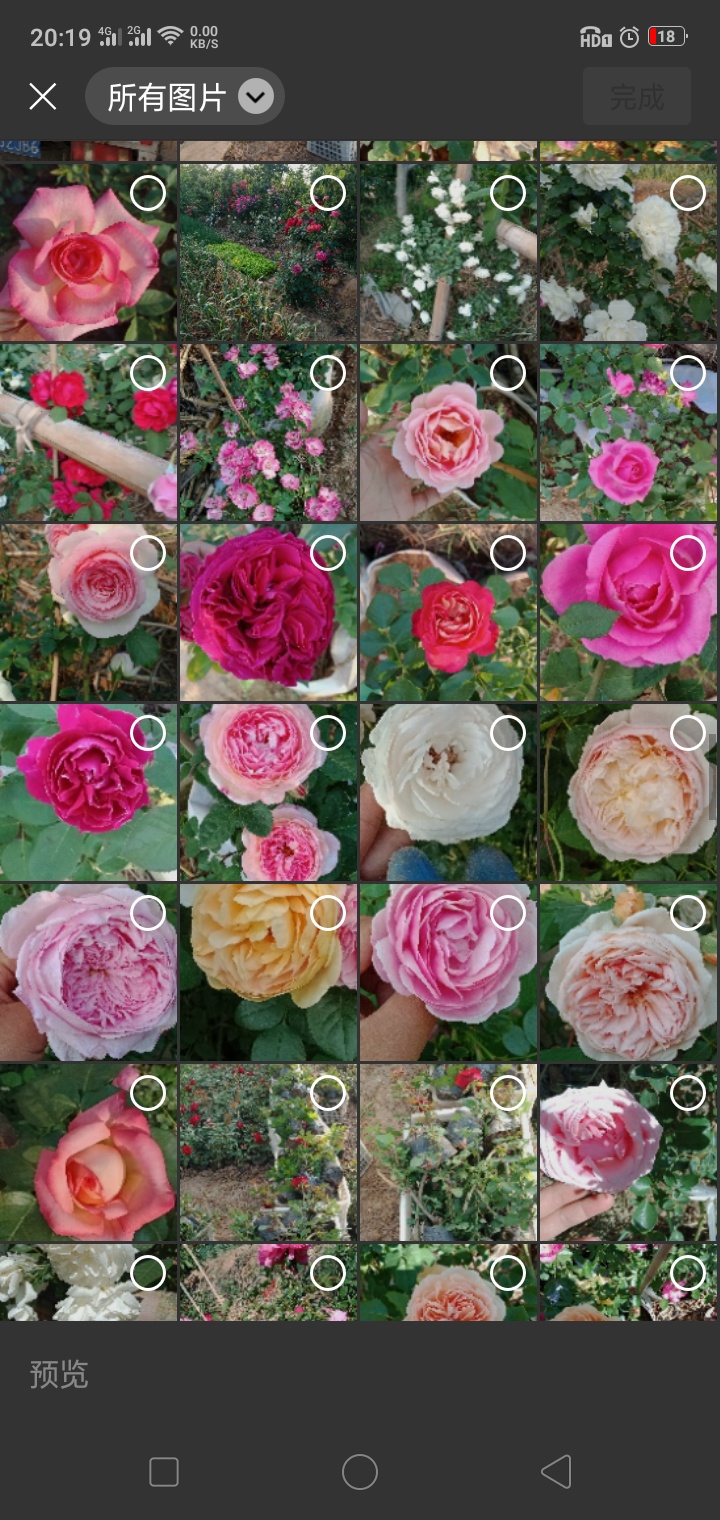Image resolution: width=720 pixels, height=1520 pixels.
Task: Tap 预览 to preview selection
Action: click(59, 1375)
